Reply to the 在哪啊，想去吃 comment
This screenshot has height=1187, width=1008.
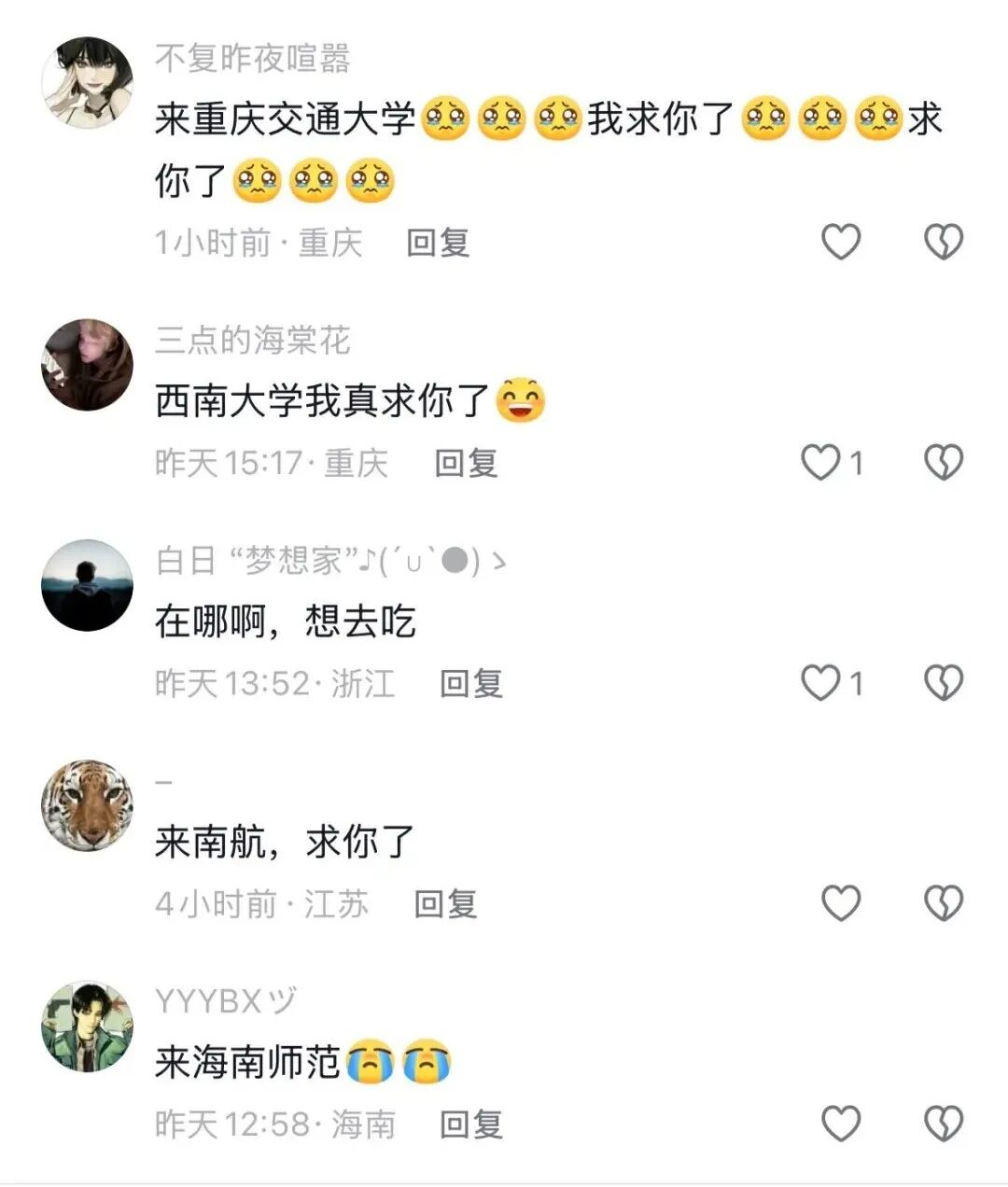pos(471,683)
